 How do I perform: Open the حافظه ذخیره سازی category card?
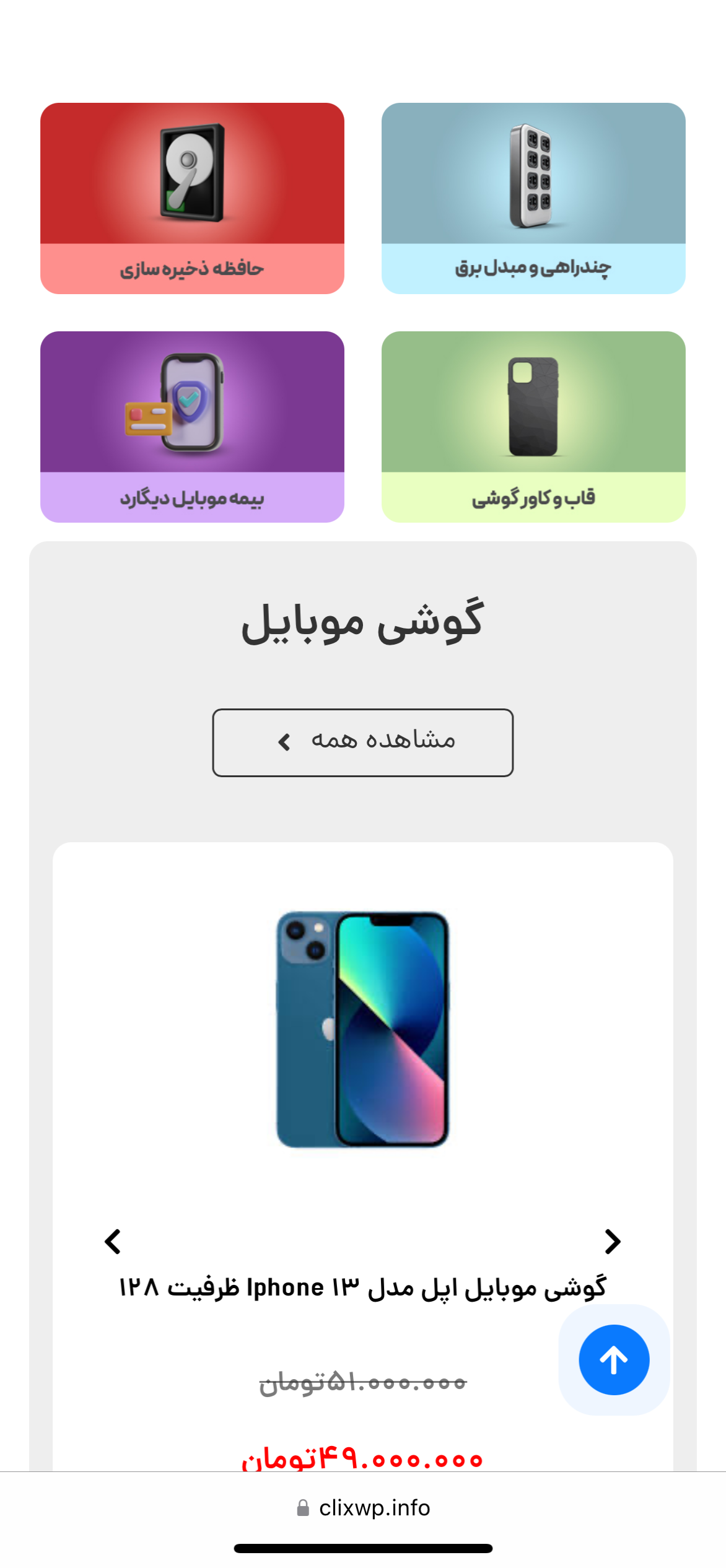192,198
